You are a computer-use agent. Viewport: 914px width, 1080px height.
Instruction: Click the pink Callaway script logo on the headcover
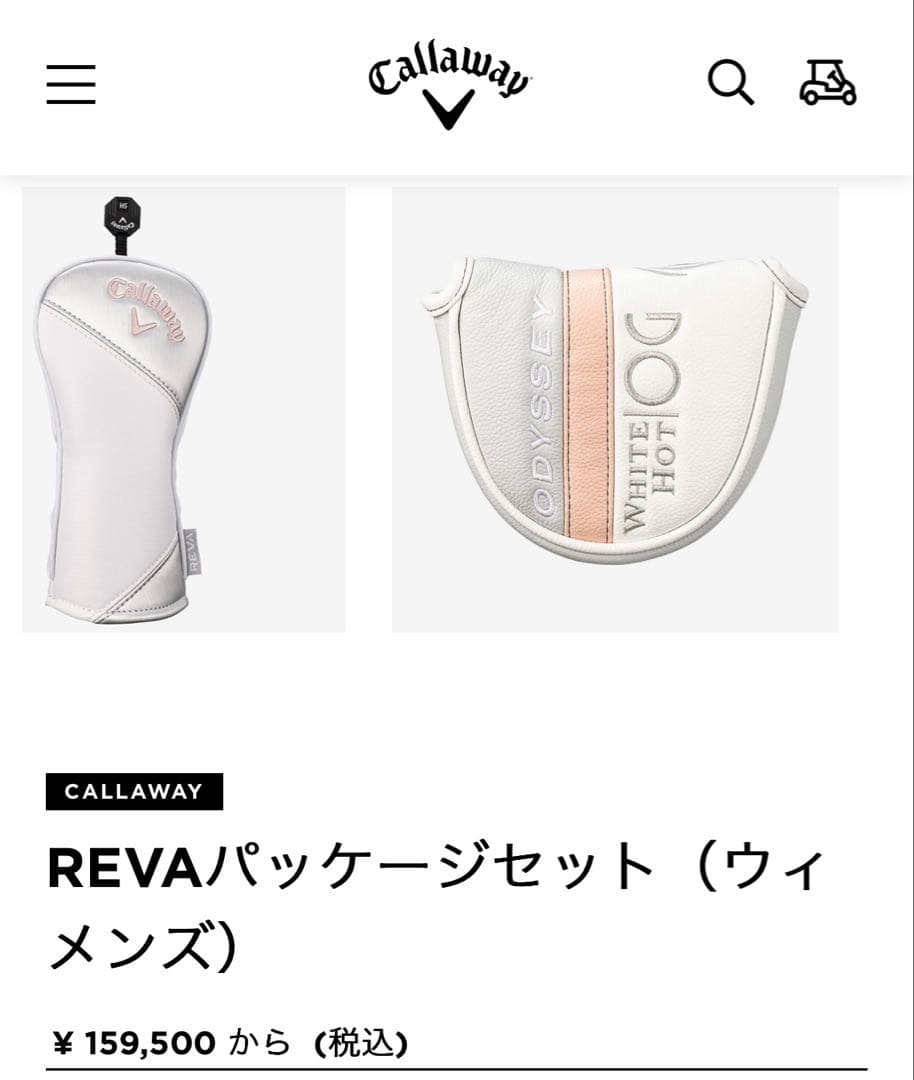point(143,310)
